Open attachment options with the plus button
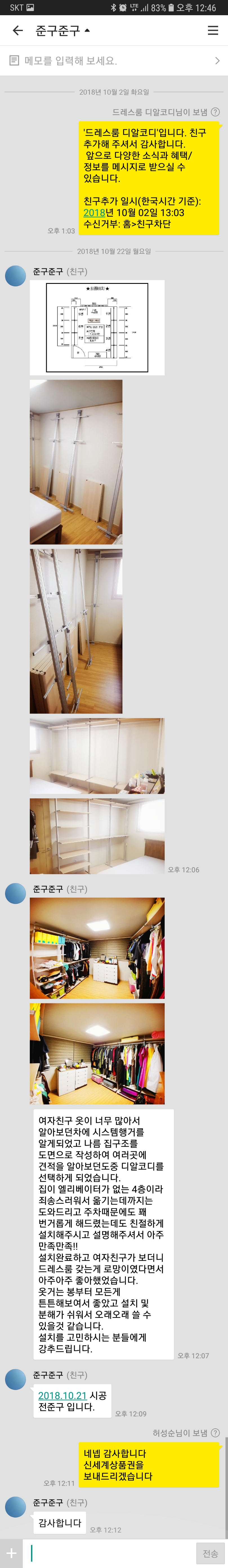The height and width of the screenshot is (1568, 228). pos(11,1553)
